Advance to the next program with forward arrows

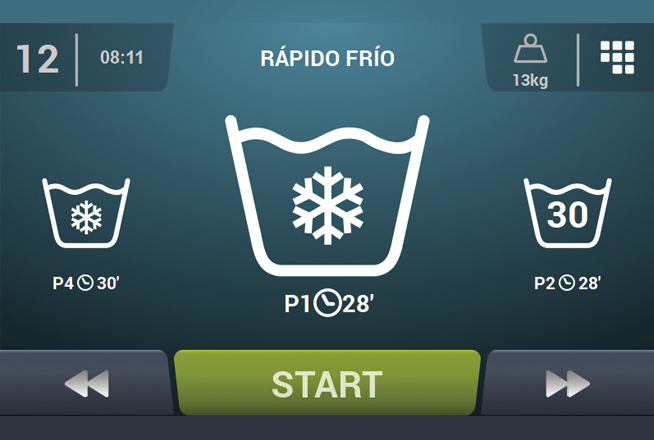568,384
